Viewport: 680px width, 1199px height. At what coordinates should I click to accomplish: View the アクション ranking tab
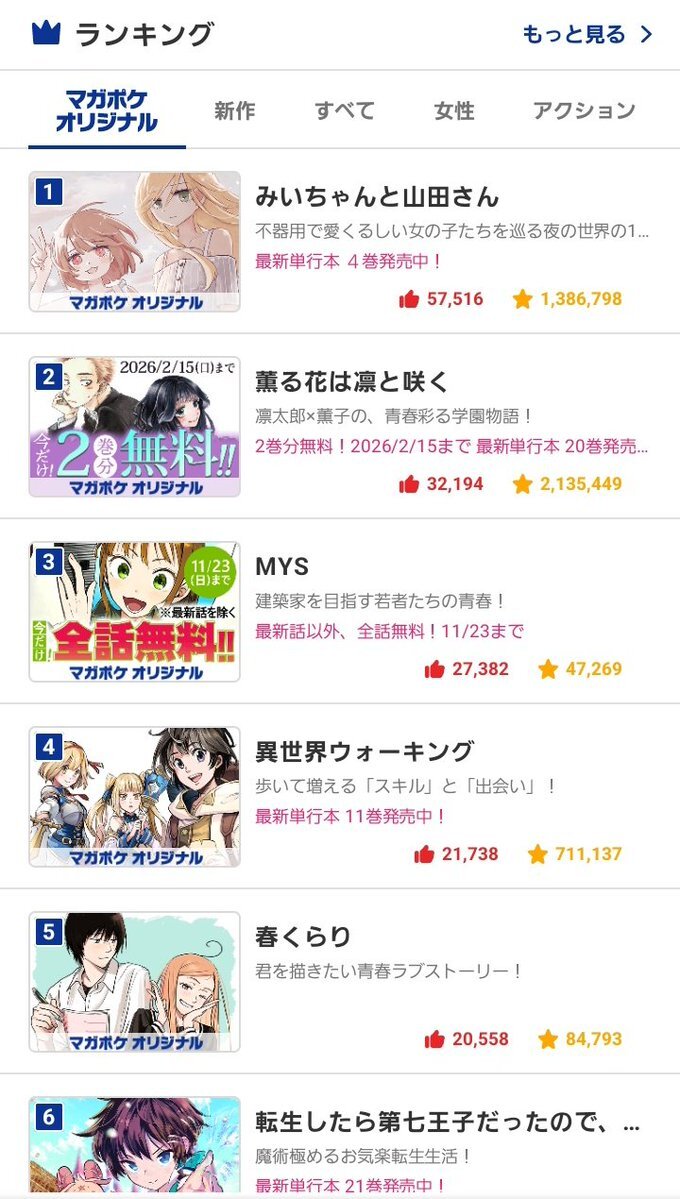pyautogui.click(x=584, y=111)
